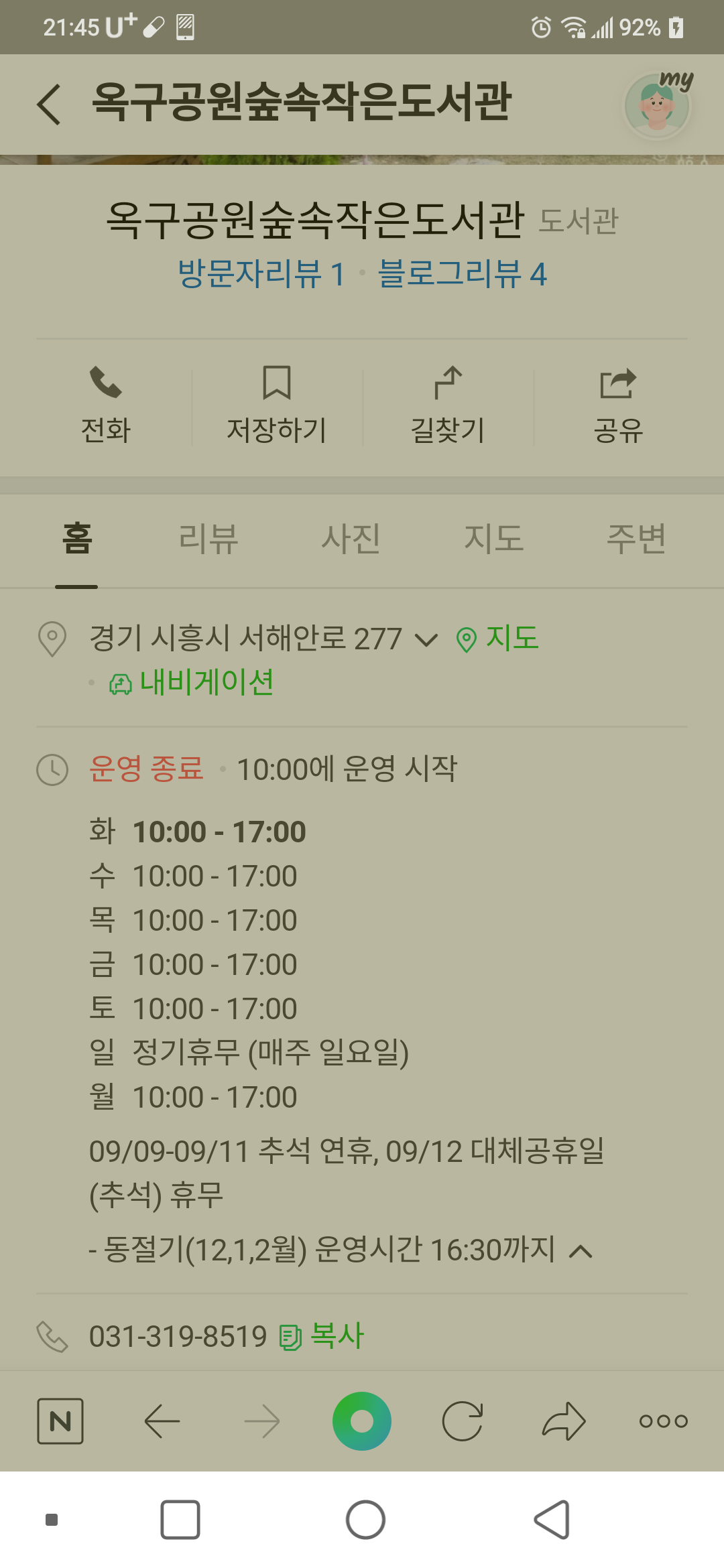Open 지도 link next to address
Image resolution: width=724 pixels, height=1568 pixels.
pos(497,639)
